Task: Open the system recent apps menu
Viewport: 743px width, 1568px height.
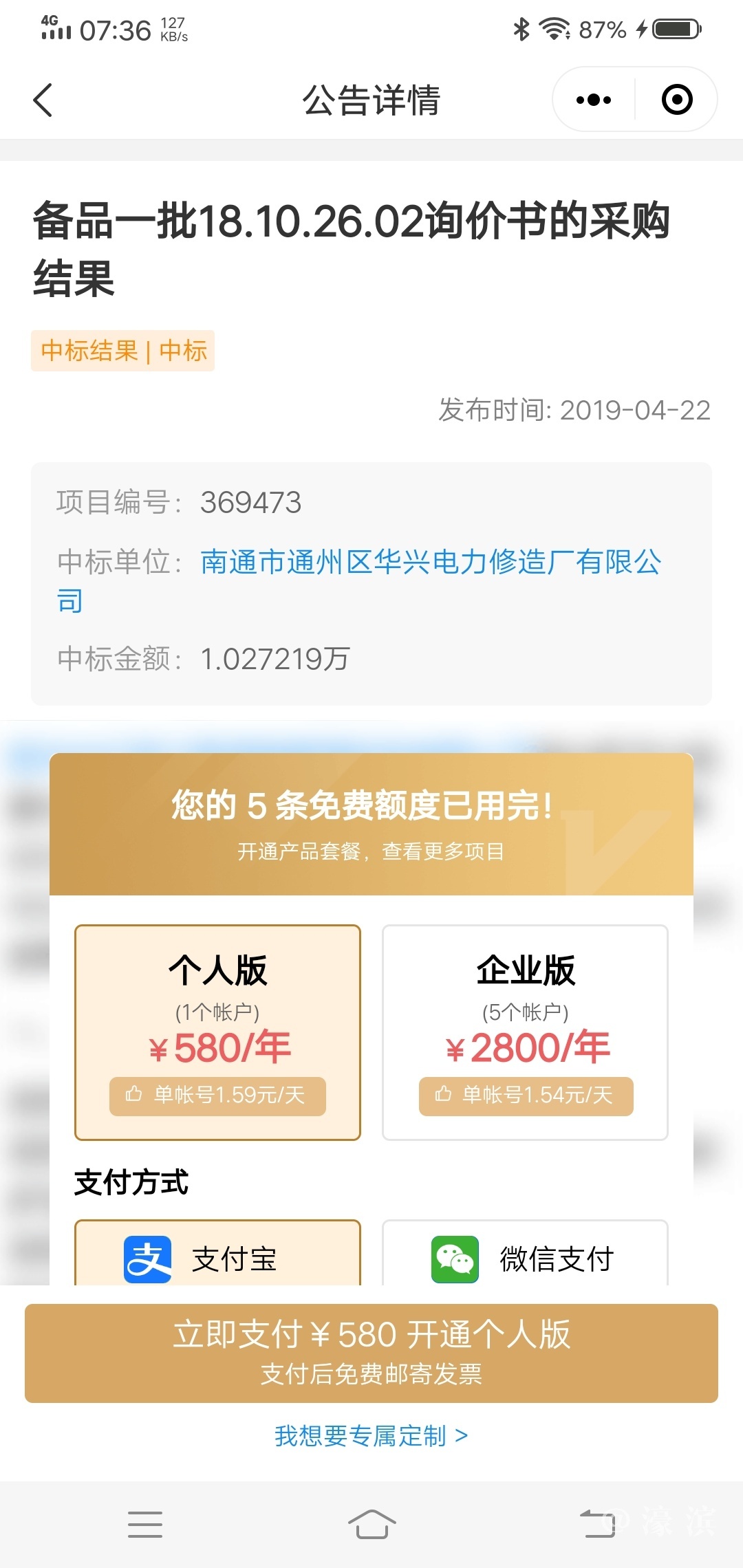Action: coord(145,1524)
